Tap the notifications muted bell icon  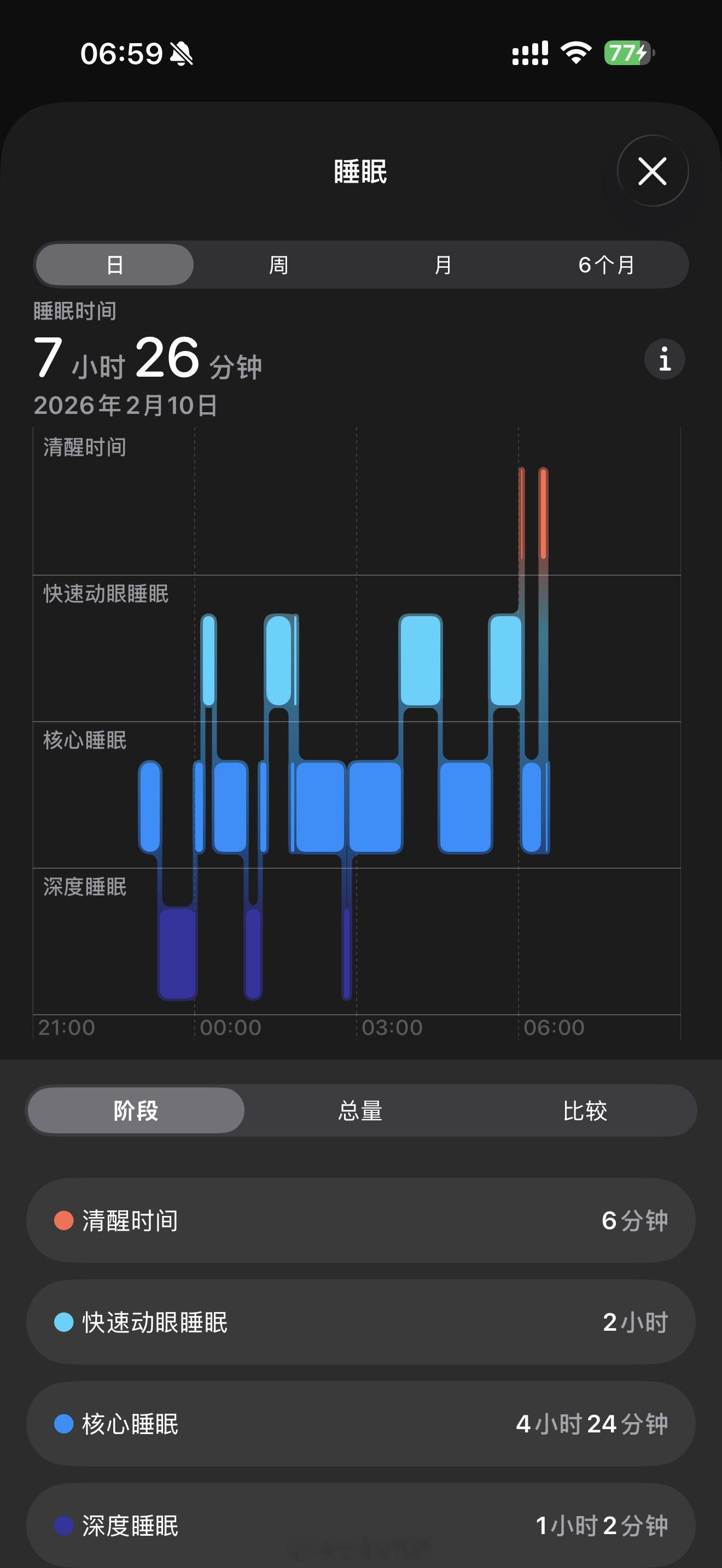pos(181,55)
